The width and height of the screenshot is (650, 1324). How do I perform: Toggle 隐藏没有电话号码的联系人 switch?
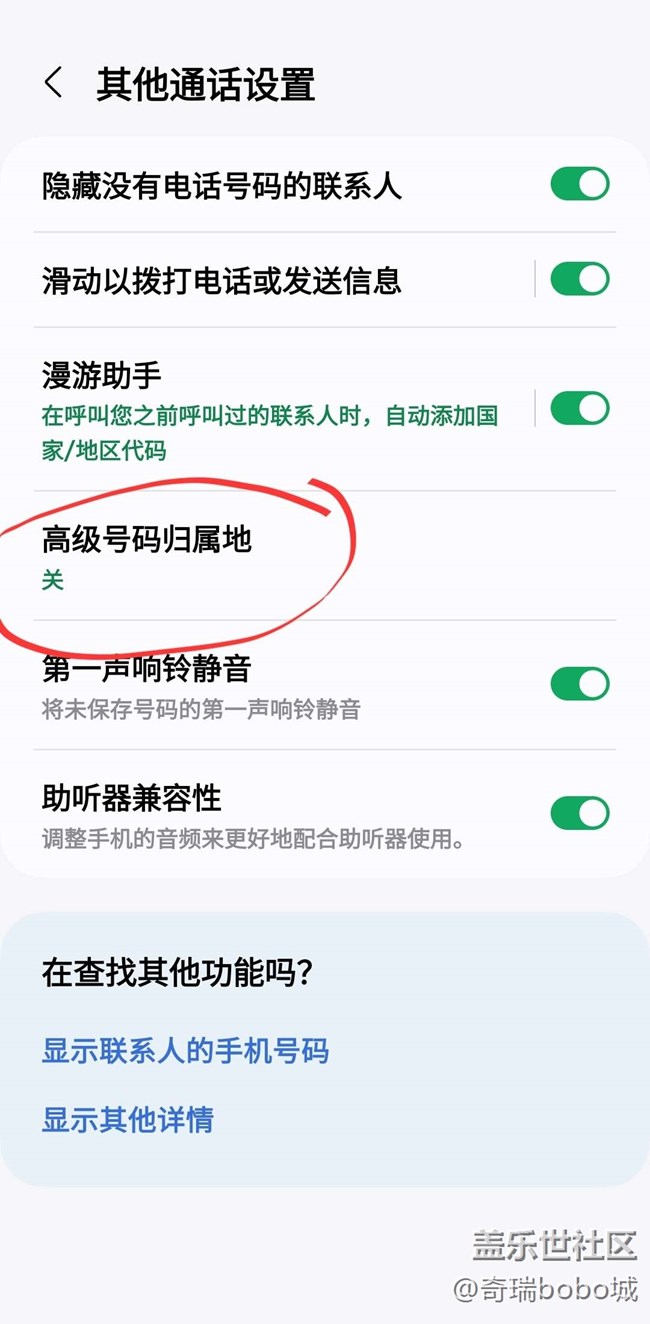click(580, 184)
